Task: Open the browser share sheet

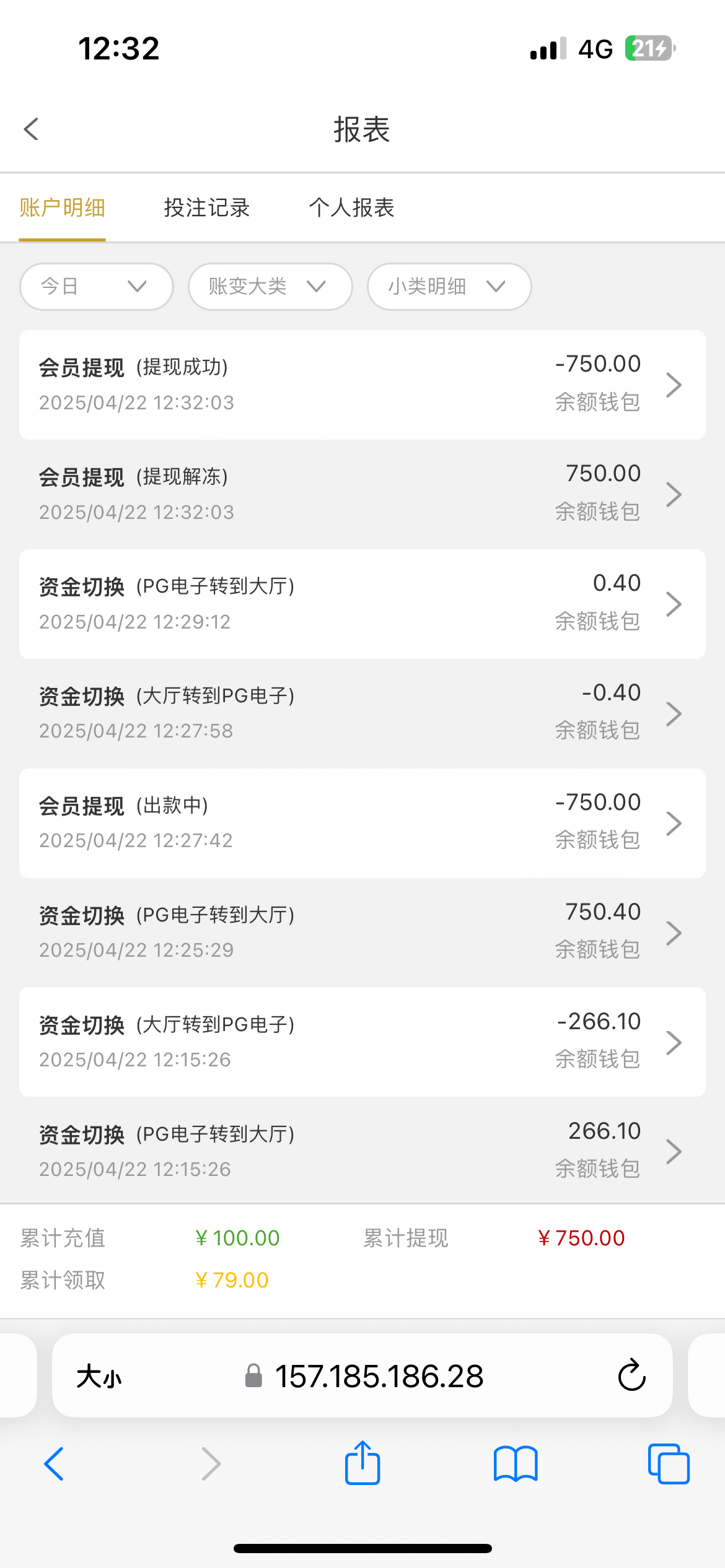Action: (x=362, y=1464)
